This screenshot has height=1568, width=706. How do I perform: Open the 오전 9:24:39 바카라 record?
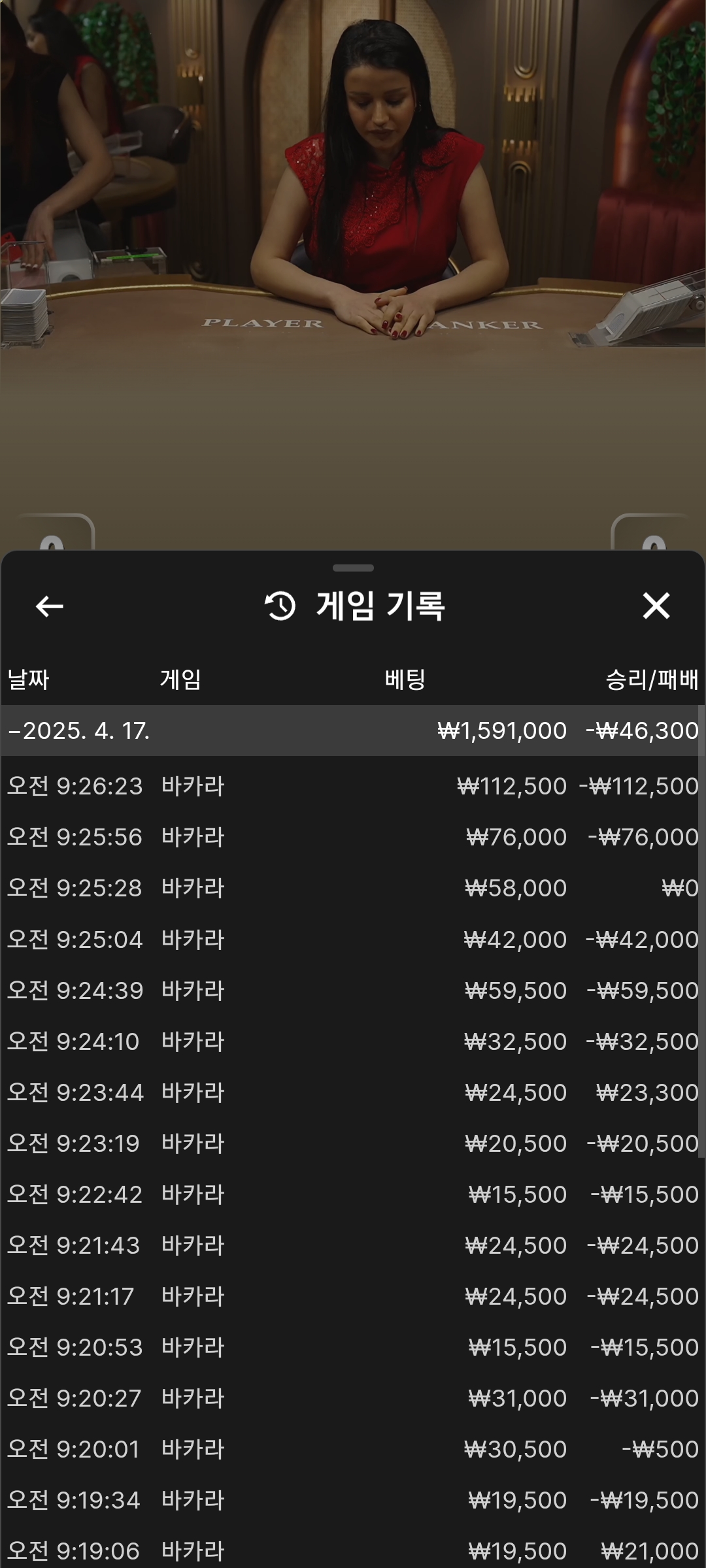tap(353, 990)
